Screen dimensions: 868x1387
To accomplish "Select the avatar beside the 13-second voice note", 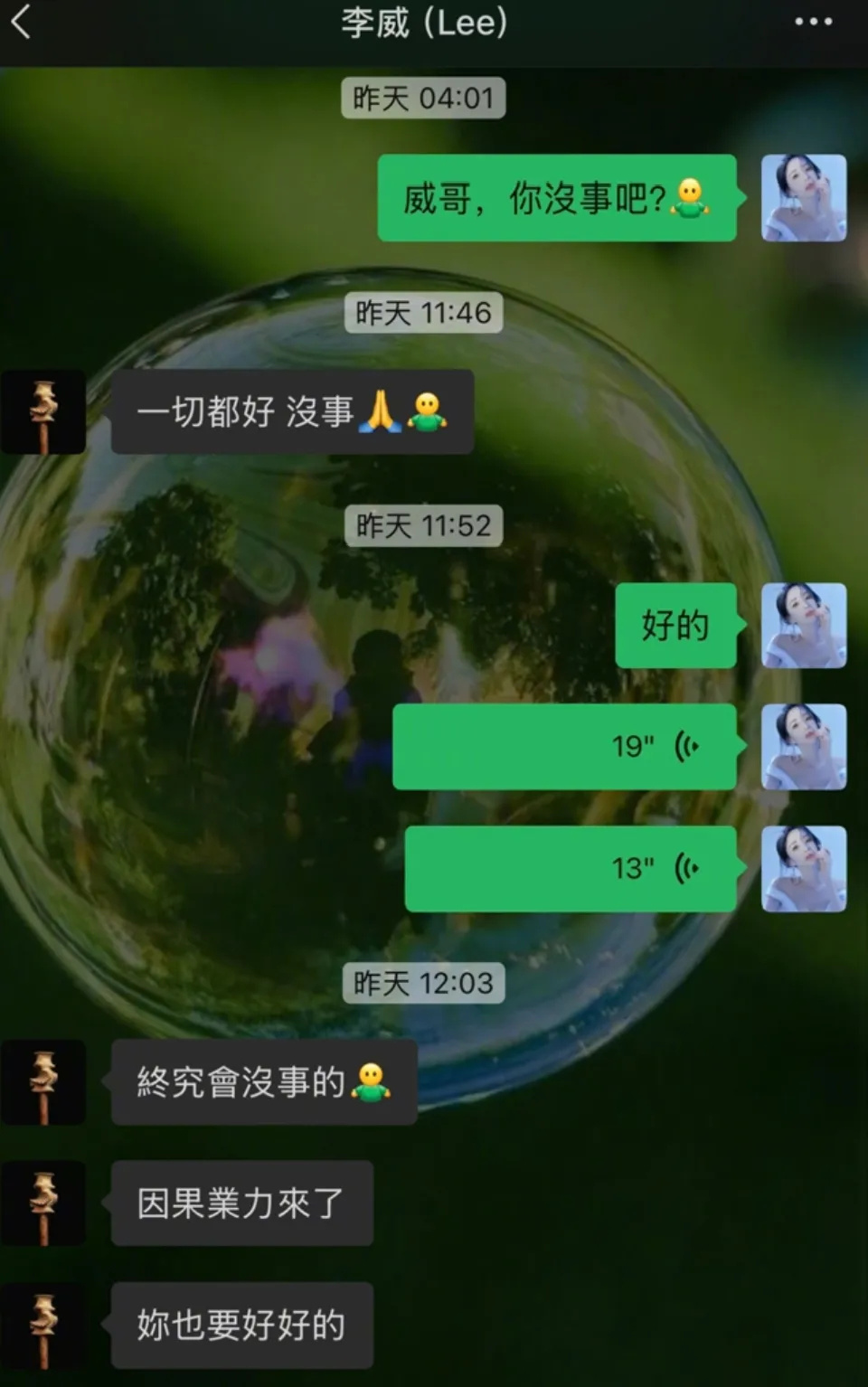I will (803, 869).
